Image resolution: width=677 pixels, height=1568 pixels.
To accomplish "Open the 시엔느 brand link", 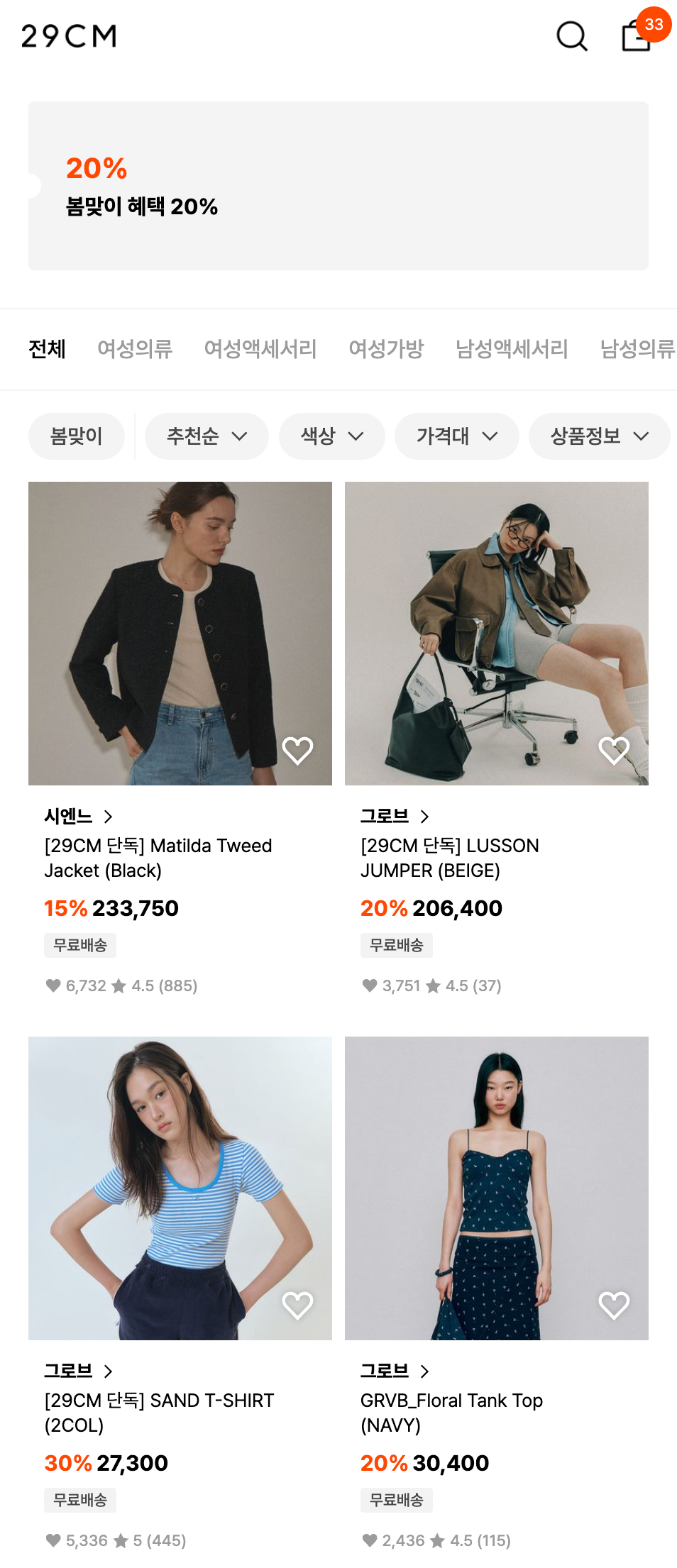I will pos(78,817).
